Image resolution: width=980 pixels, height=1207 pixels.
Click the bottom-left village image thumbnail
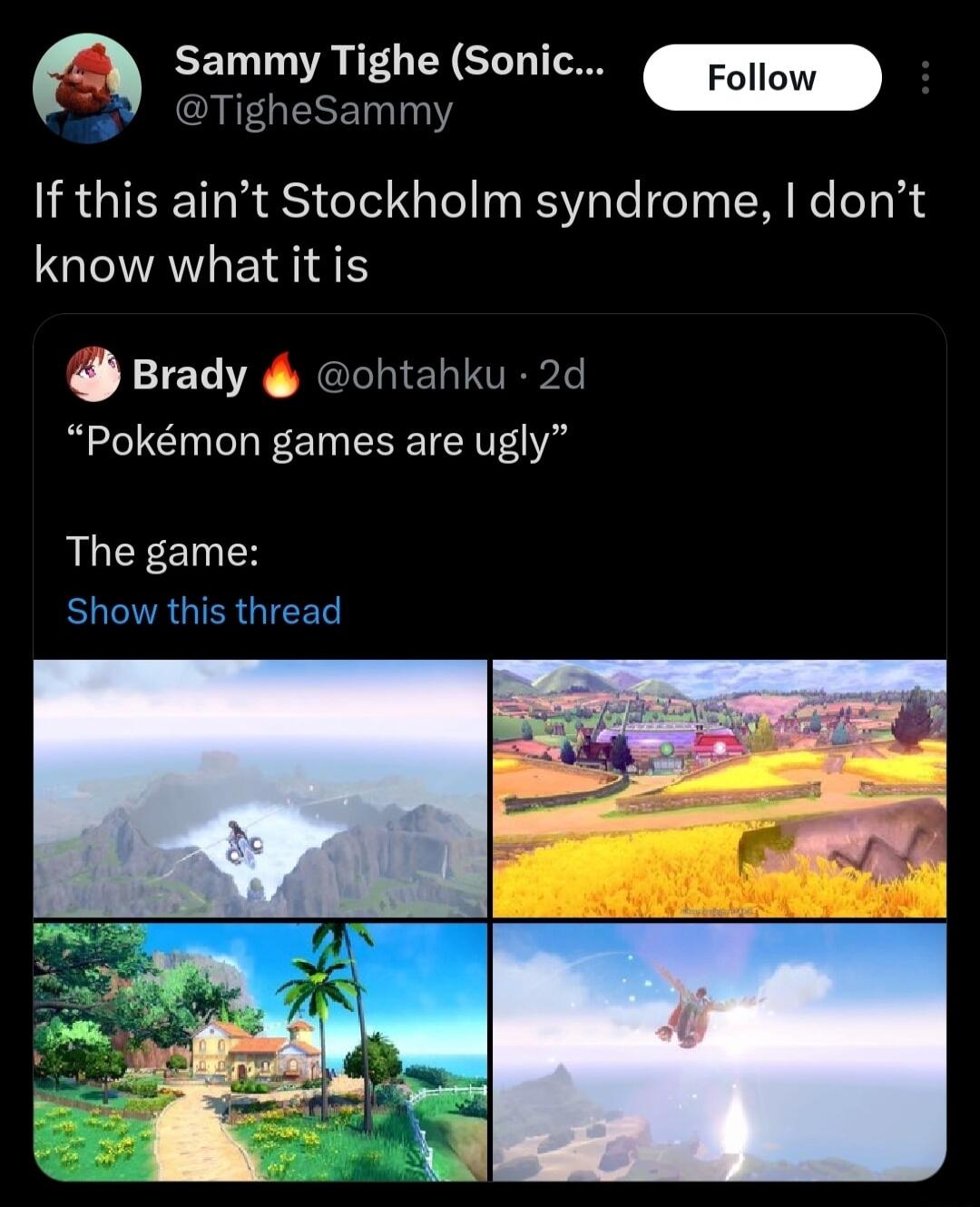pyautogui.click(x=259, y=1053)
